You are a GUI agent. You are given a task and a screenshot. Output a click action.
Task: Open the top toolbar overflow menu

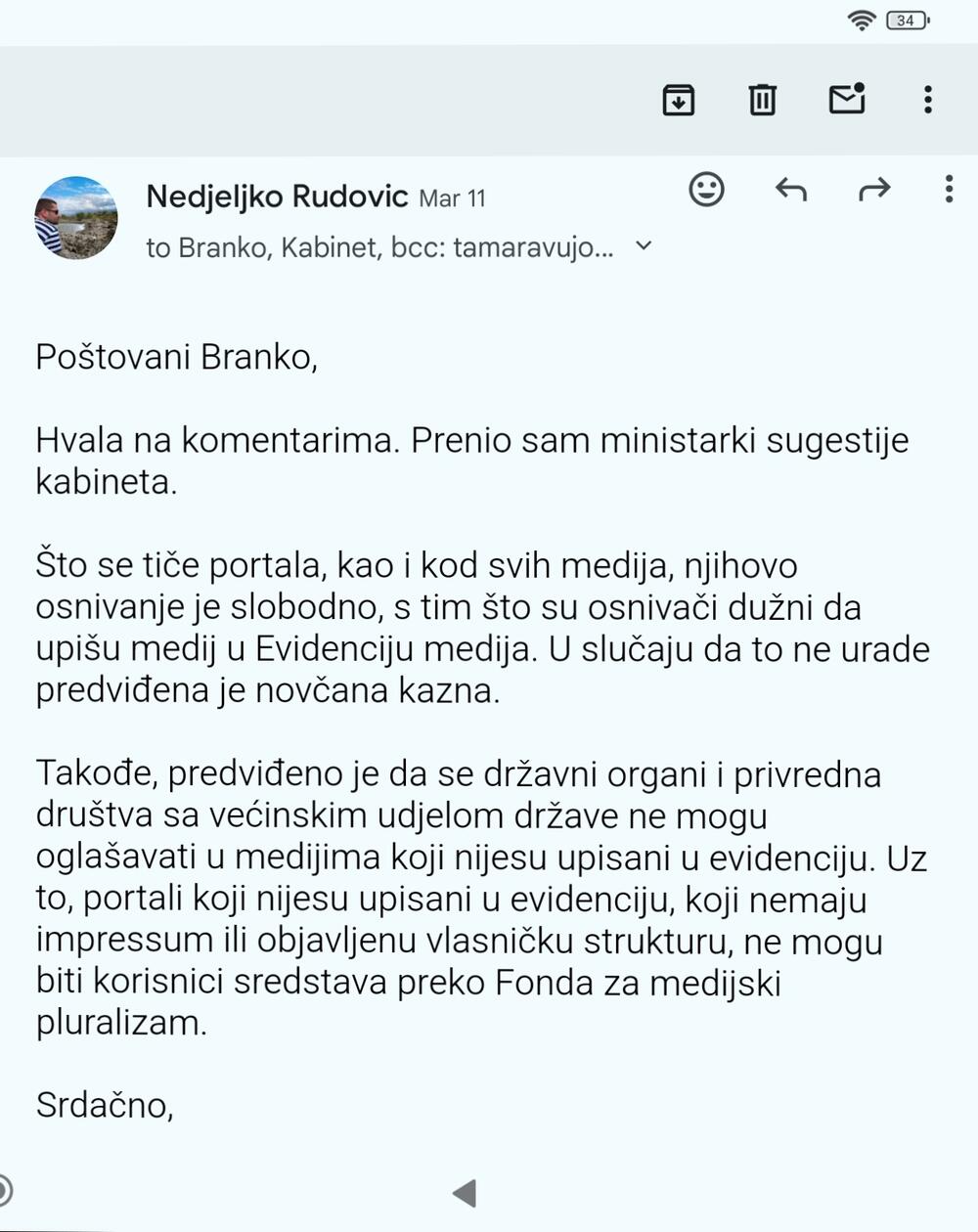tap(927, 100)
